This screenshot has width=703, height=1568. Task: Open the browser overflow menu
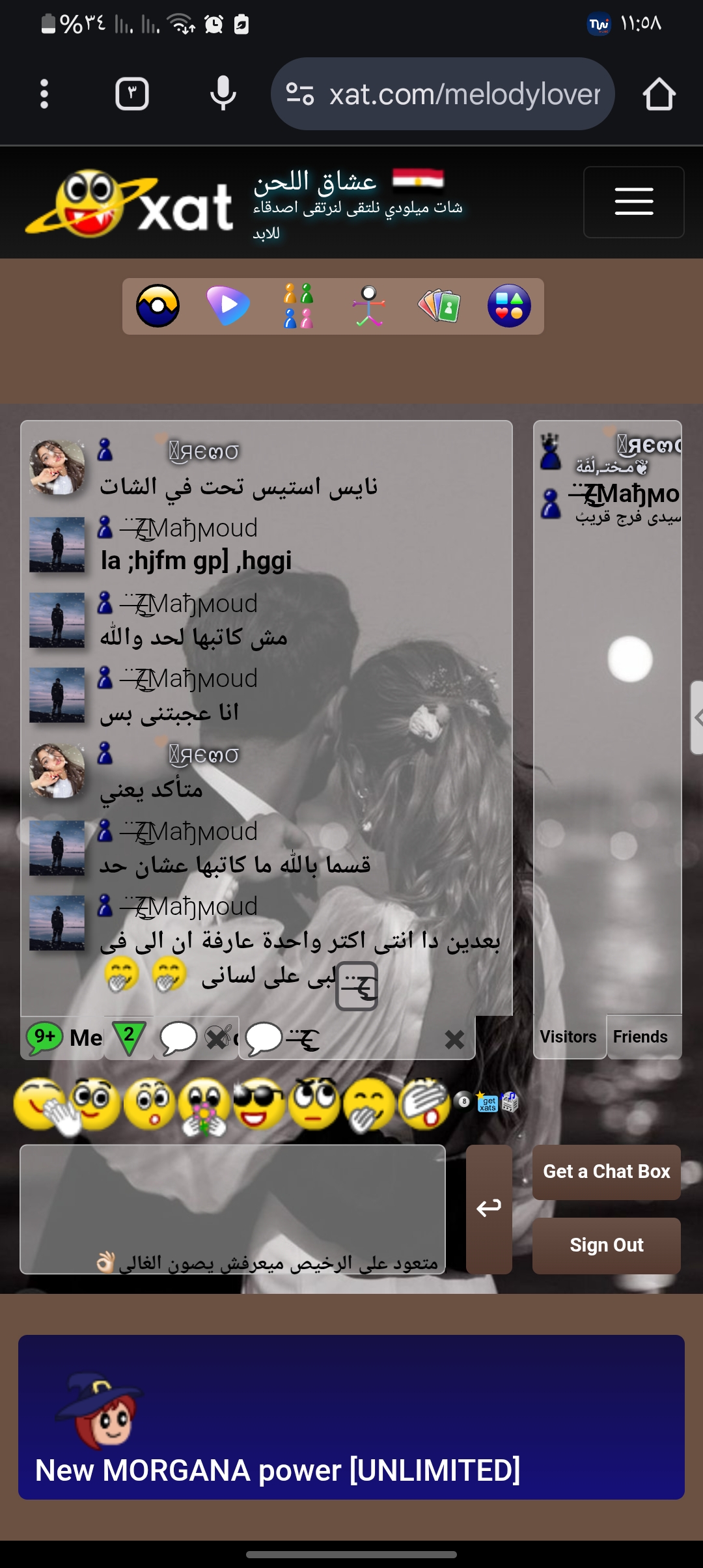44,94
